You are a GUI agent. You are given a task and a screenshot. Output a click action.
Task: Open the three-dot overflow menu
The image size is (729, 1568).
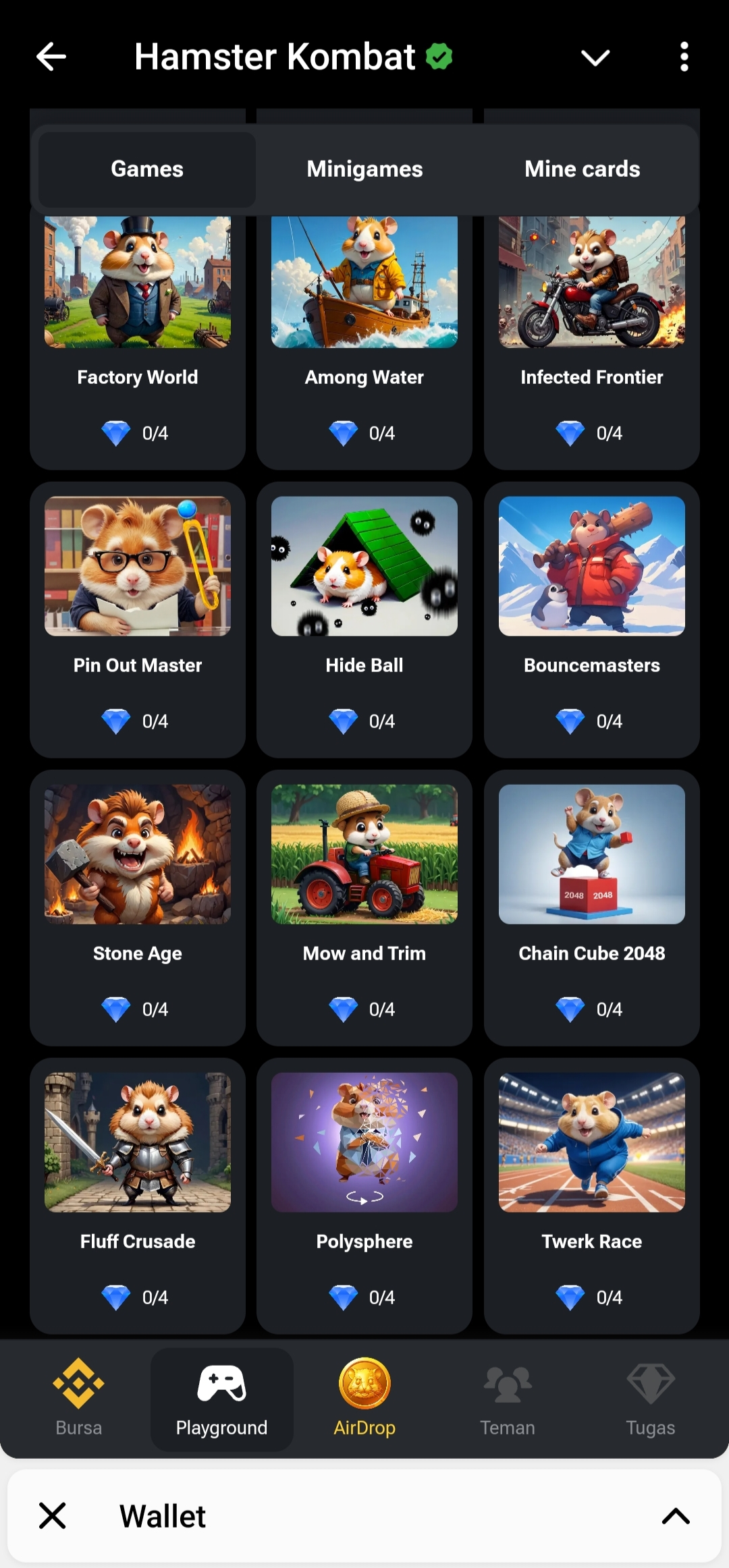684,57
